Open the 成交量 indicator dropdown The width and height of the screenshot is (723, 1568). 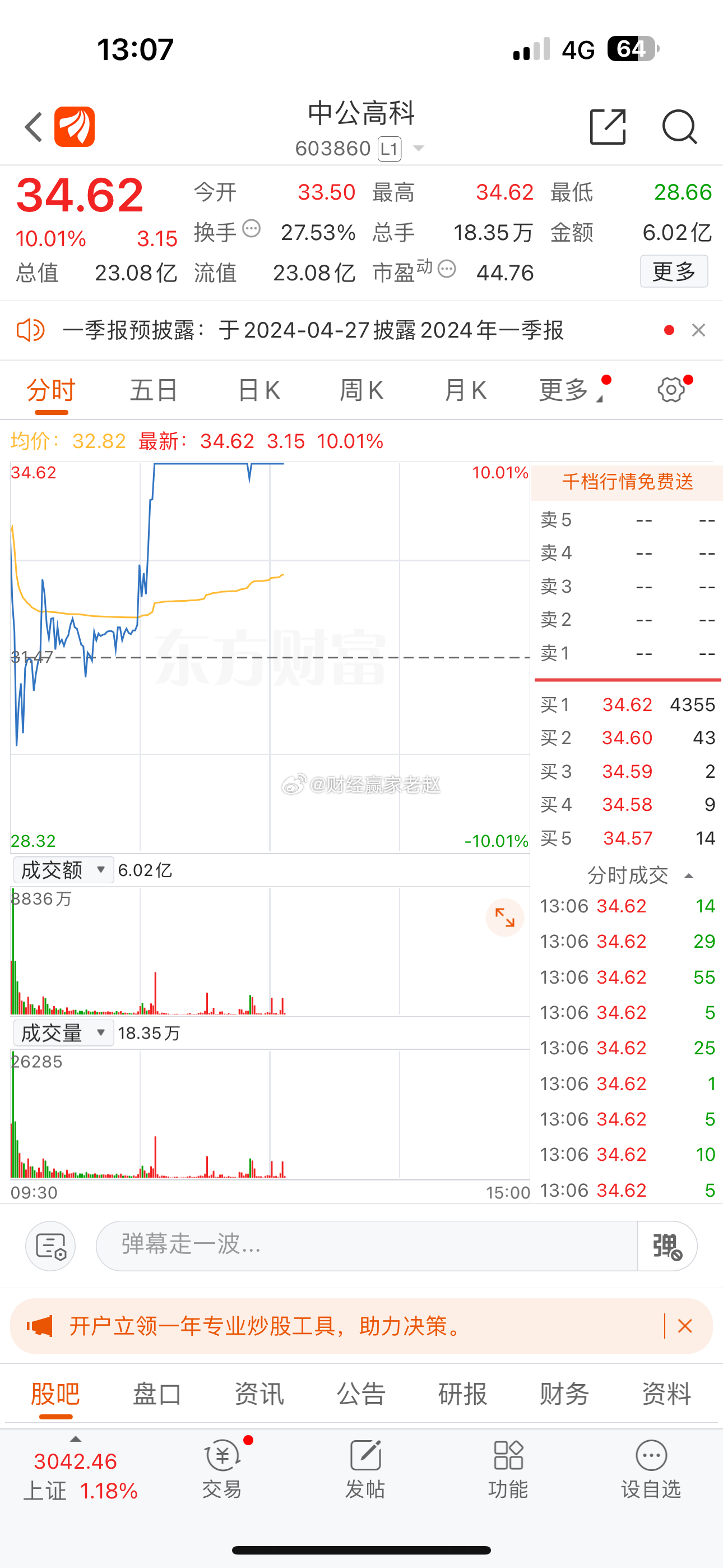click(x=63, y=1033)
